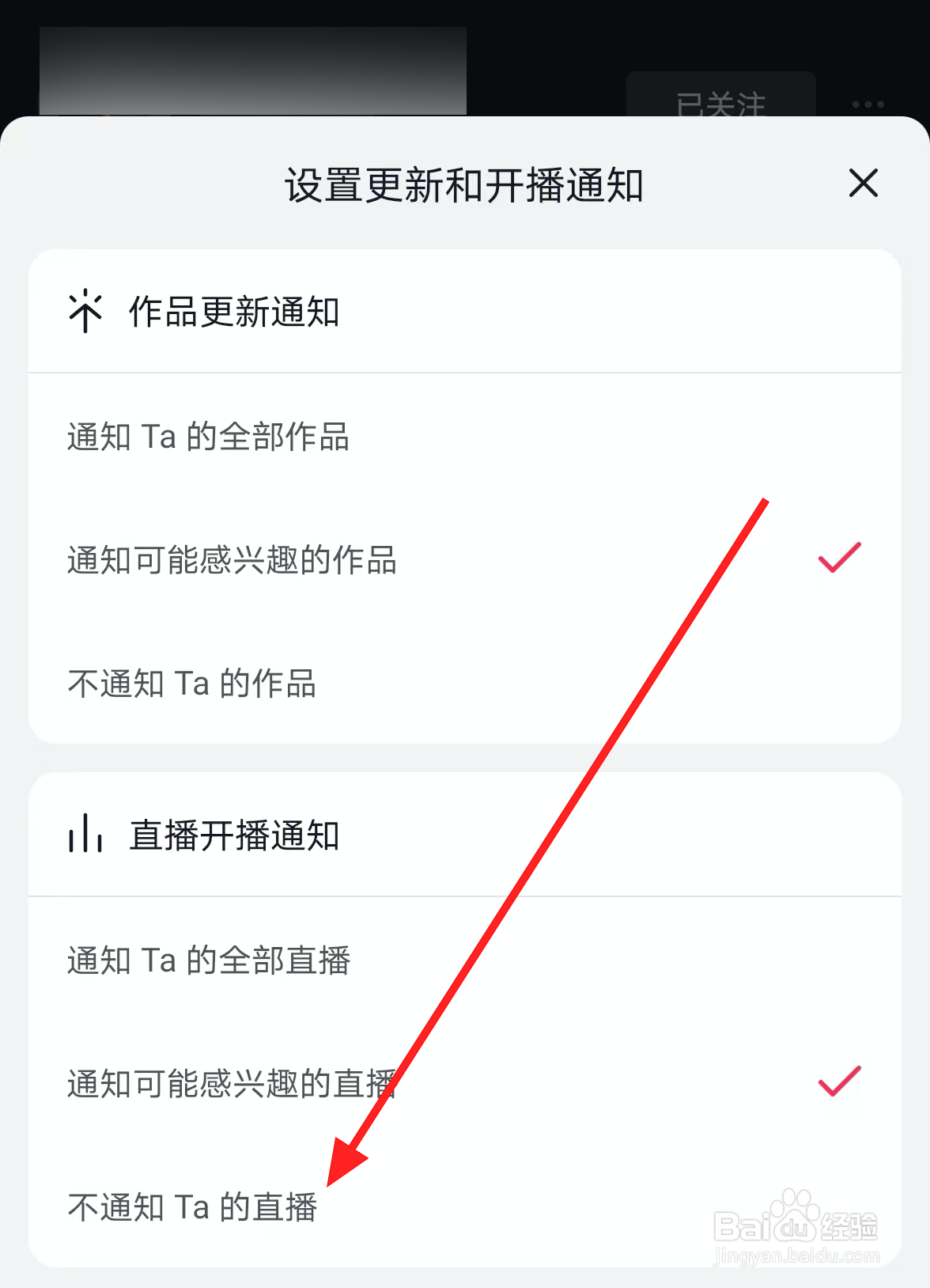This screenshot has height=1288, width=930.
Task: Enable 通知 Ta 的全部直播
Action: coord(207,960)
